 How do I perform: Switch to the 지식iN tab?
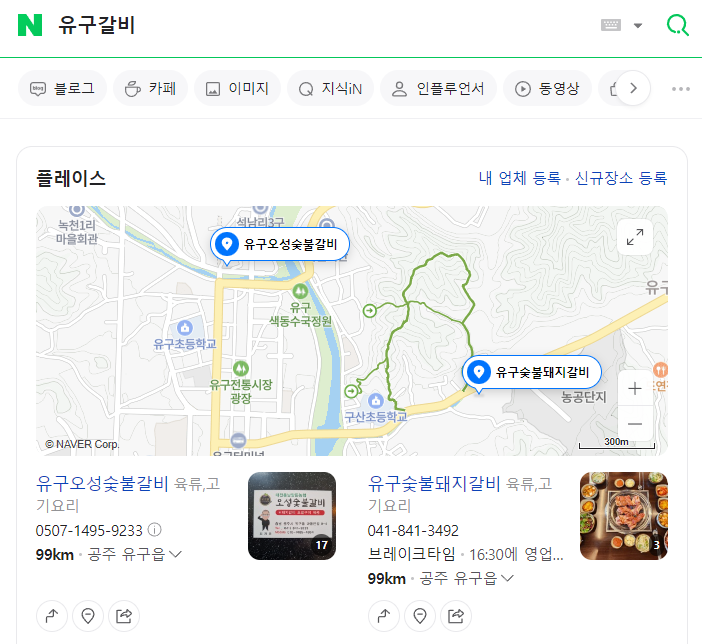coord(331,88)
